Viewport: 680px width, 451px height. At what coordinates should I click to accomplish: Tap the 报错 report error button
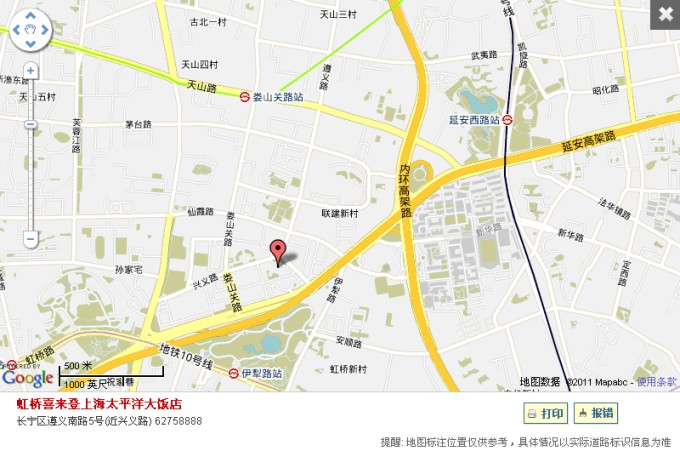coord(596,413)
